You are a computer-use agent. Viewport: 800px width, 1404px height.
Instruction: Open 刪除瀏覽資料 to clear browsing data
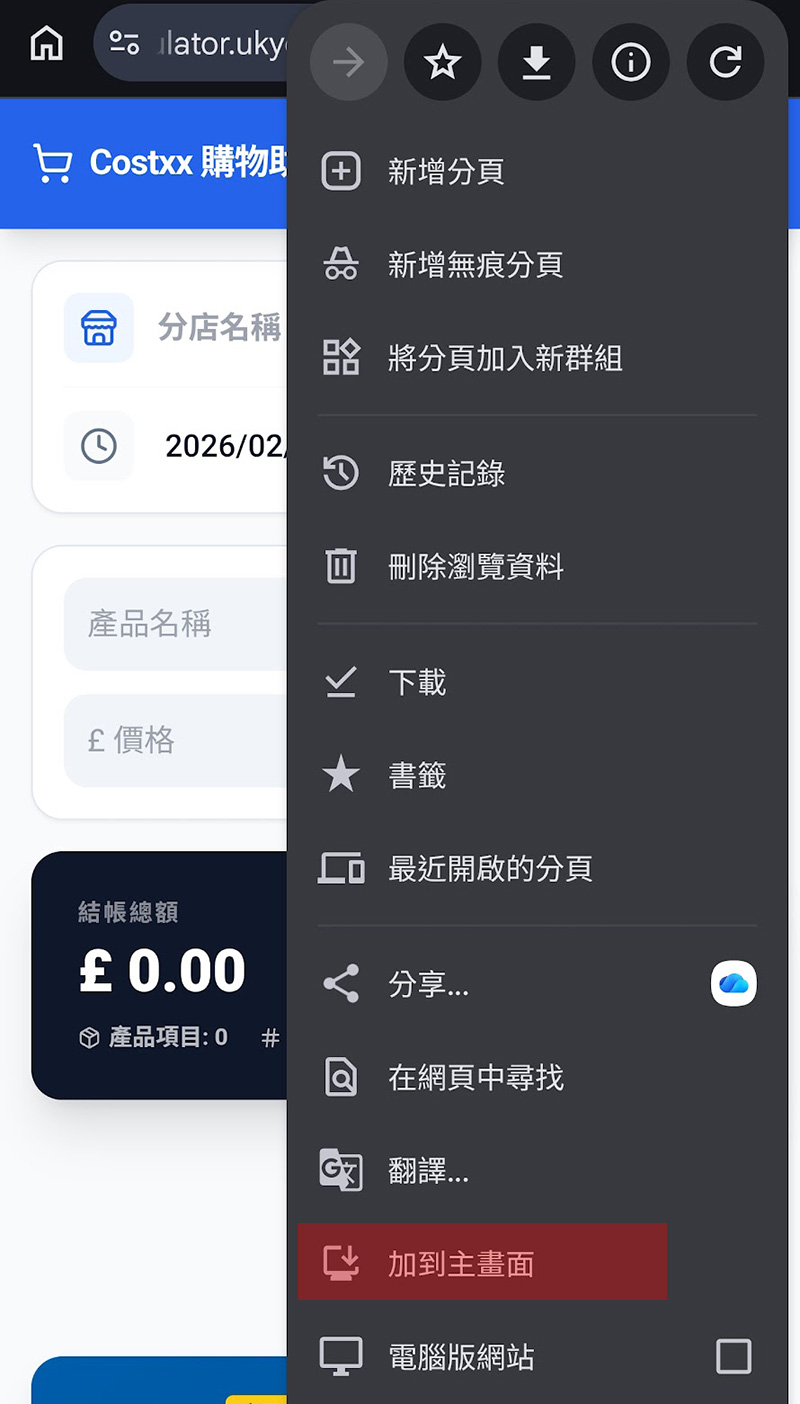(477, 567)
